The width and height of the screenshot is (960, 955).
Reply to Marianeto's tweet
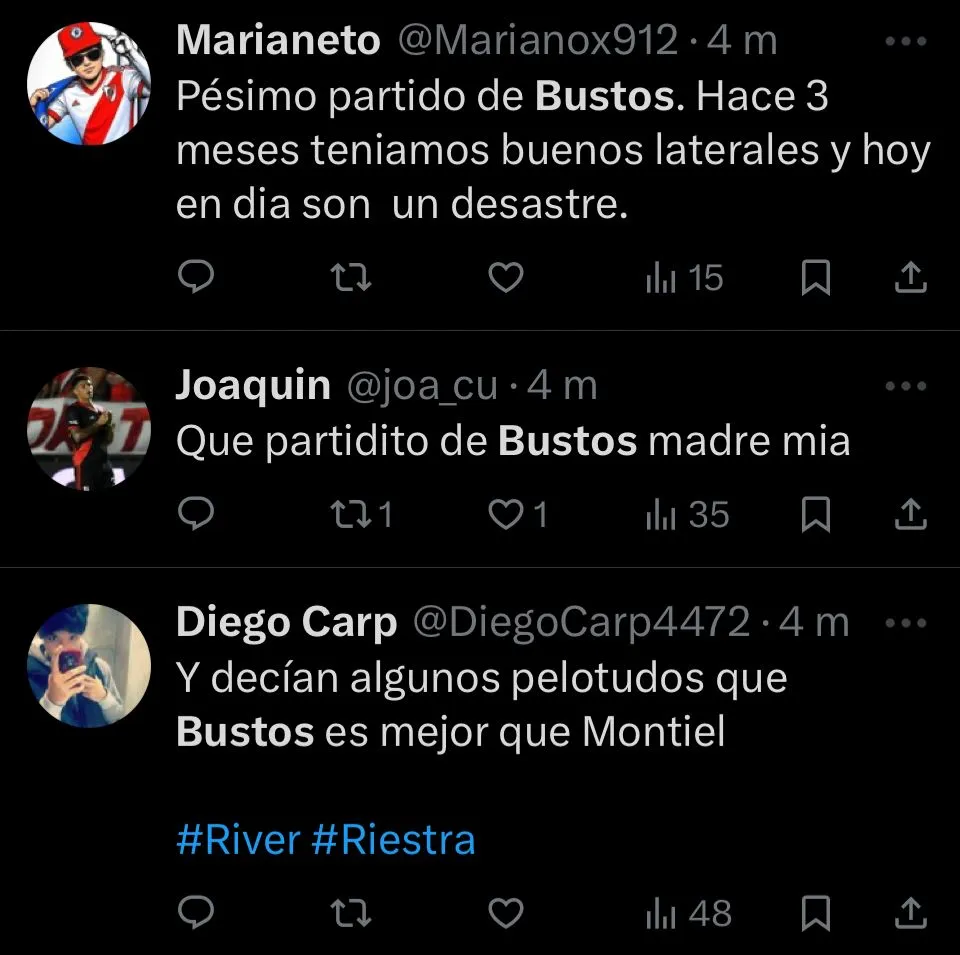click(x=196, y=278)
